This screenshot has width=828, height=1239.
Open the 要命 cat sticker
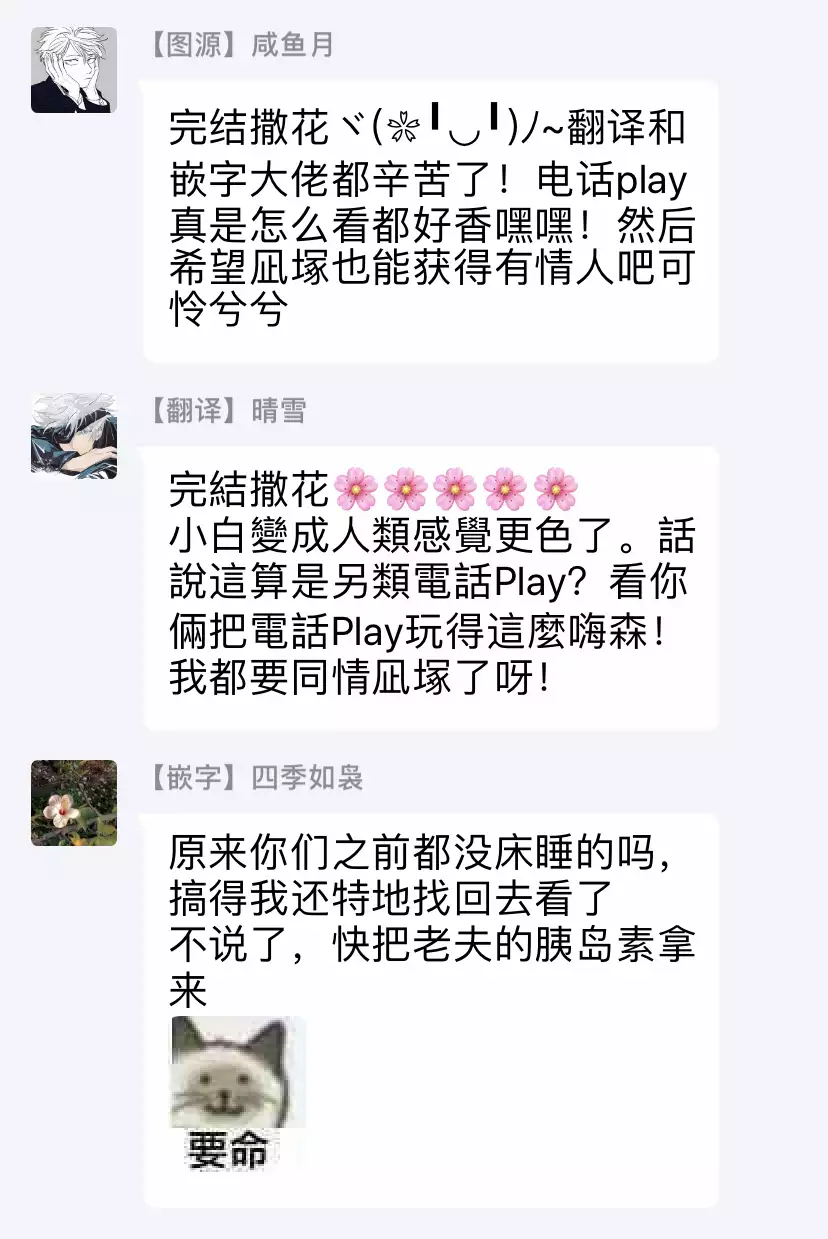pyautogui.click(x=238, y=1094)
